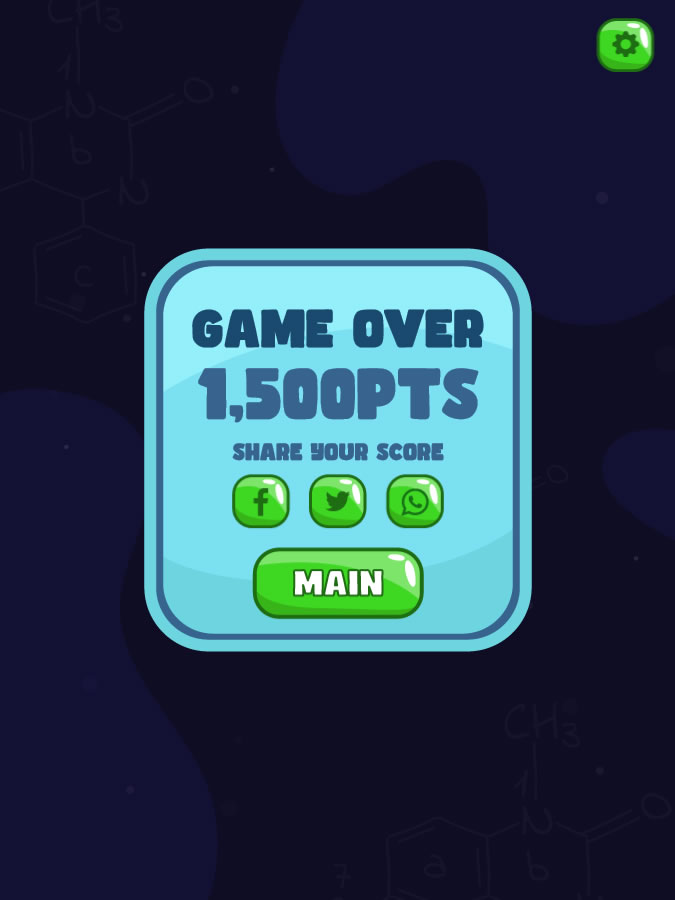
Task: Open the settings gear
Action: pyautogui.click(x=625, y=45)
